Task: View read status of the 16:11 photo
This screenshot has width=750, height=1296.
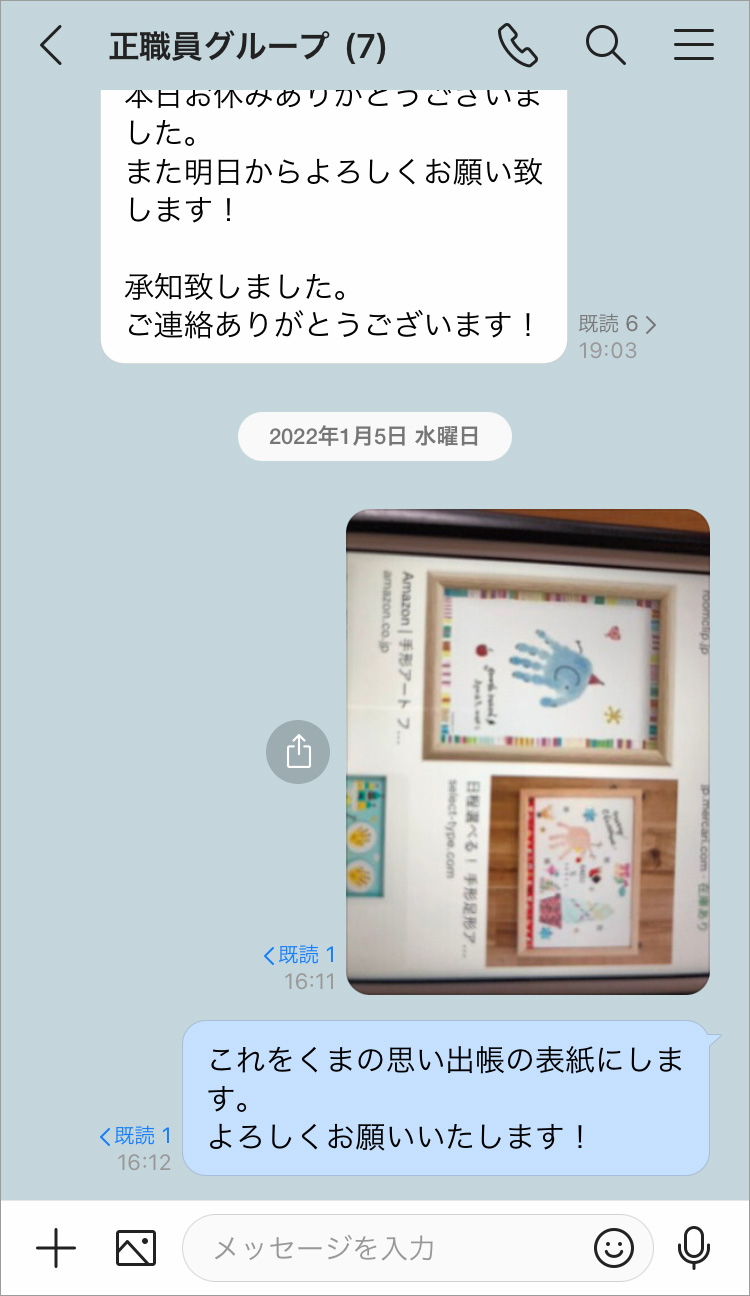Action: [x=299, y=955]
